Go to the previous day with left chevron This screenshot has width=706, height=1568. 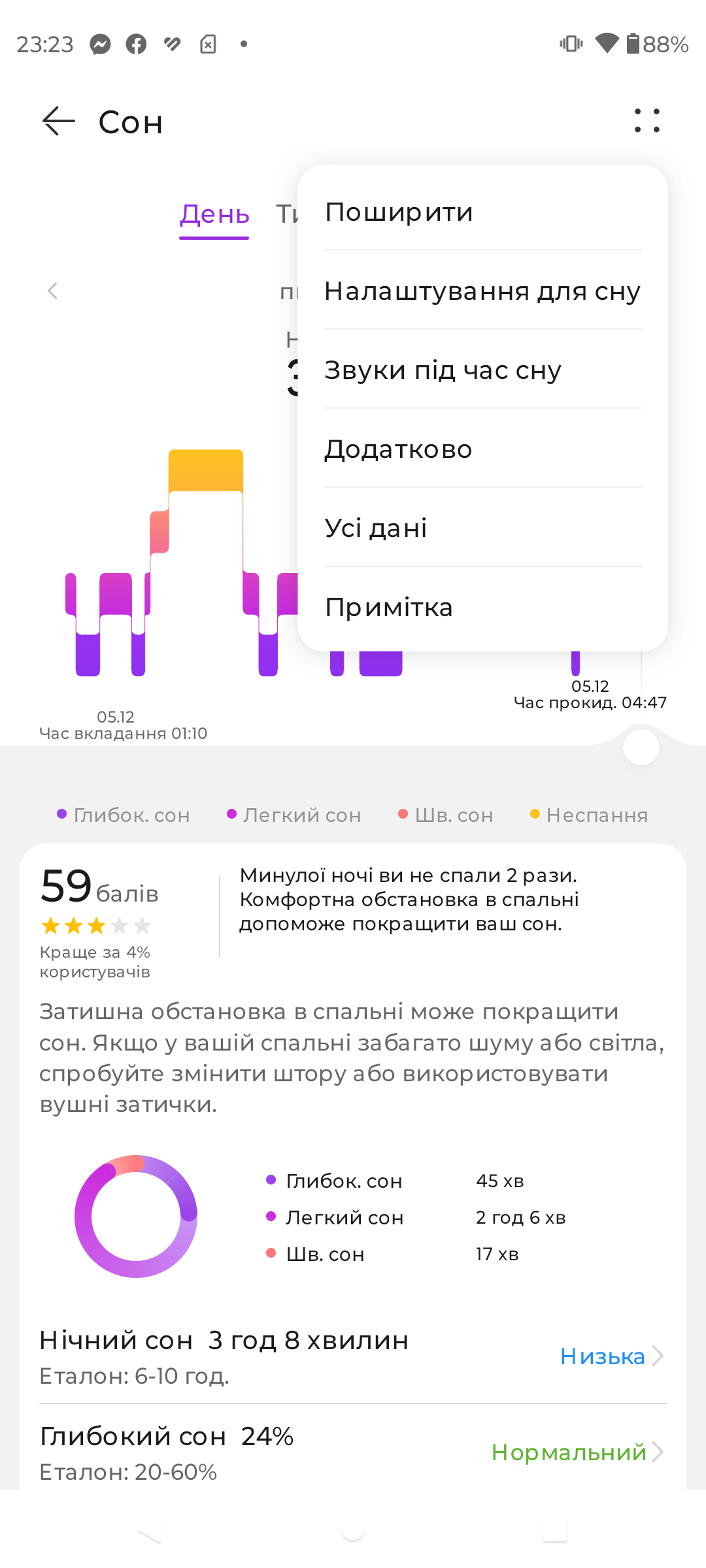53,291
